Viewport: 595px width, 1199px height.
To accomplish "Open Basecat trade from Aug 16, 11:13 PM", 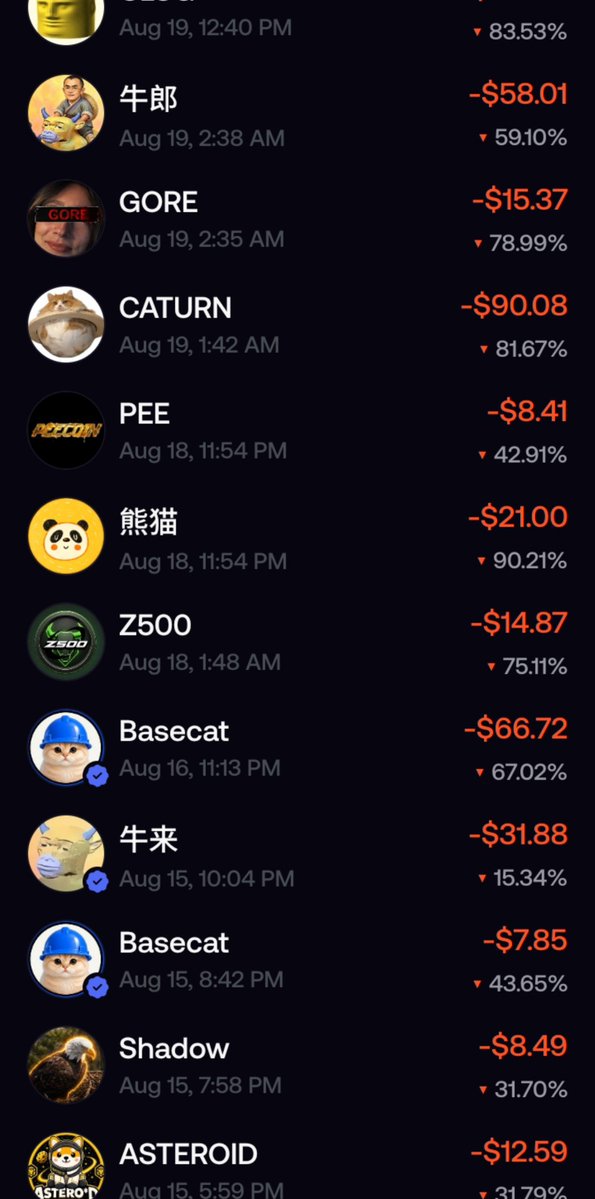I will 298,747.
